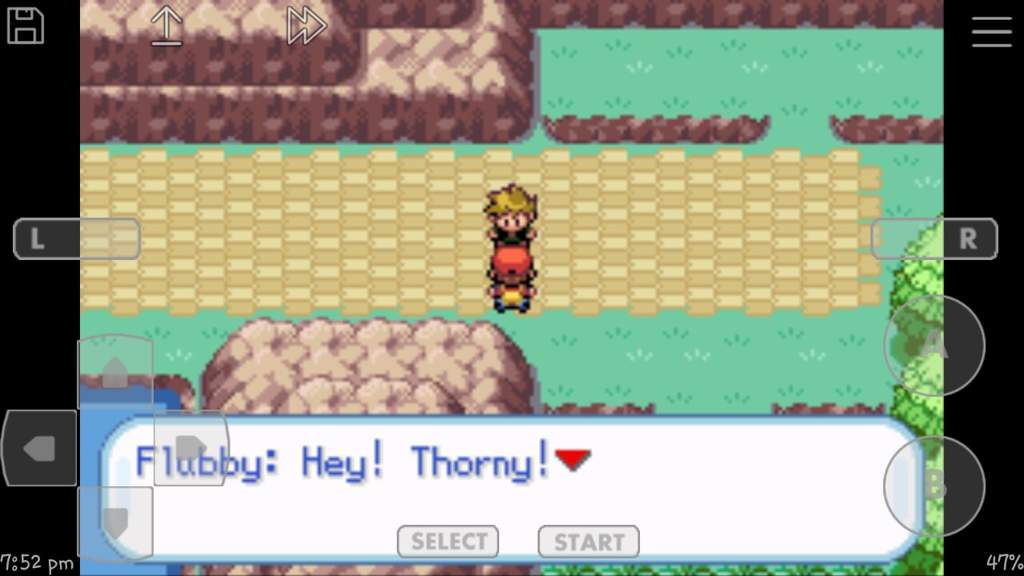The width and height of the screenshot is (1024, 576).
Task: Open the emulator hamburger menu
Action: (991, 31)
